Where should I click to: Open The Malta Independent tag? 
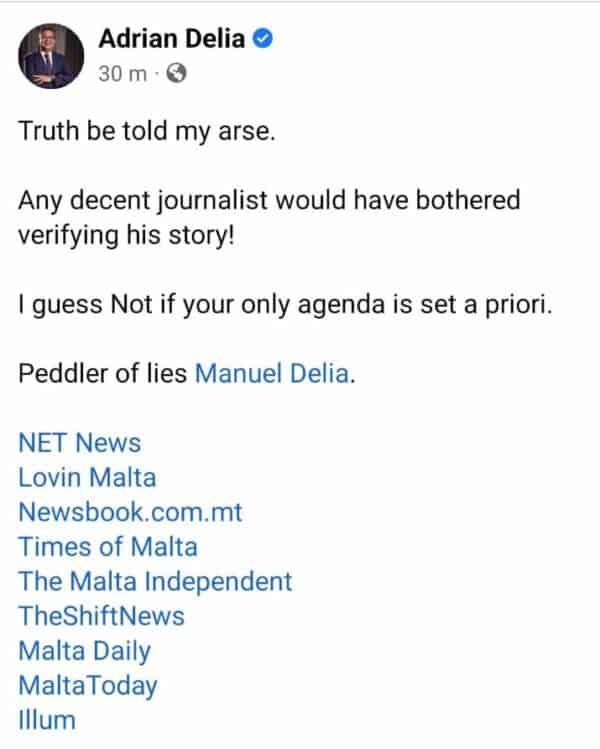[x=155, y=581]
